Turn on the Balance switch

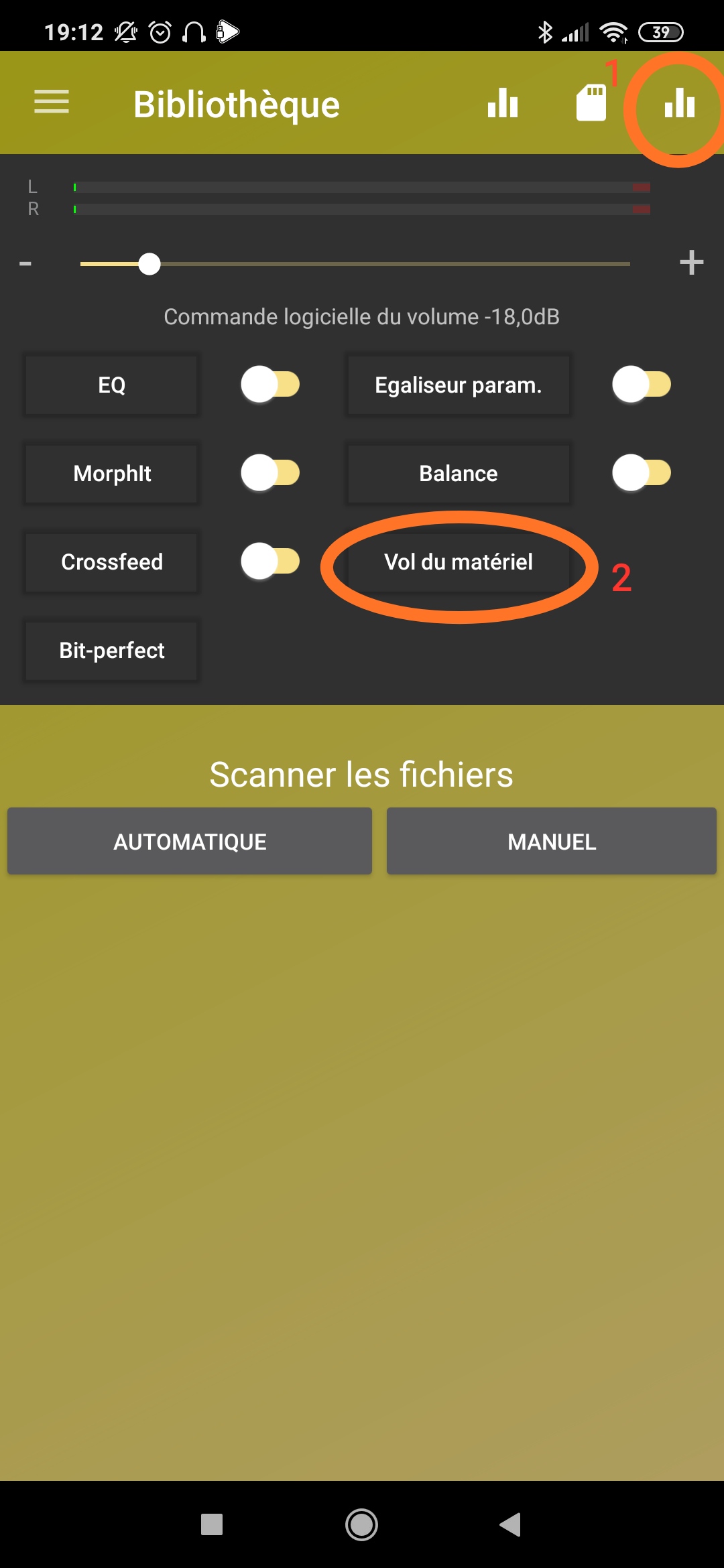point(642,473)
